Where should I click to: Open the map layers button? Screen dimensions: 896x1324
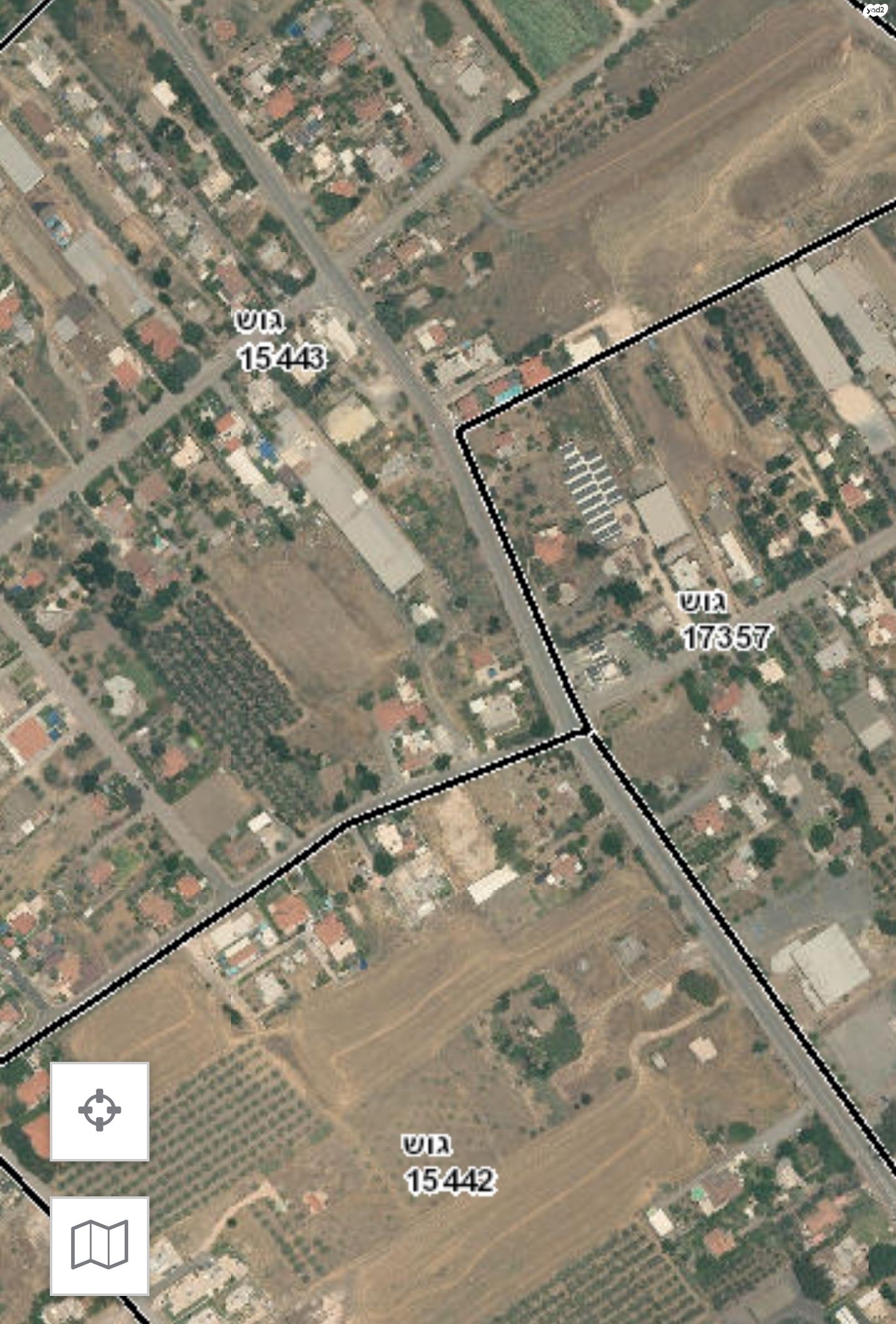[100, 1246]
